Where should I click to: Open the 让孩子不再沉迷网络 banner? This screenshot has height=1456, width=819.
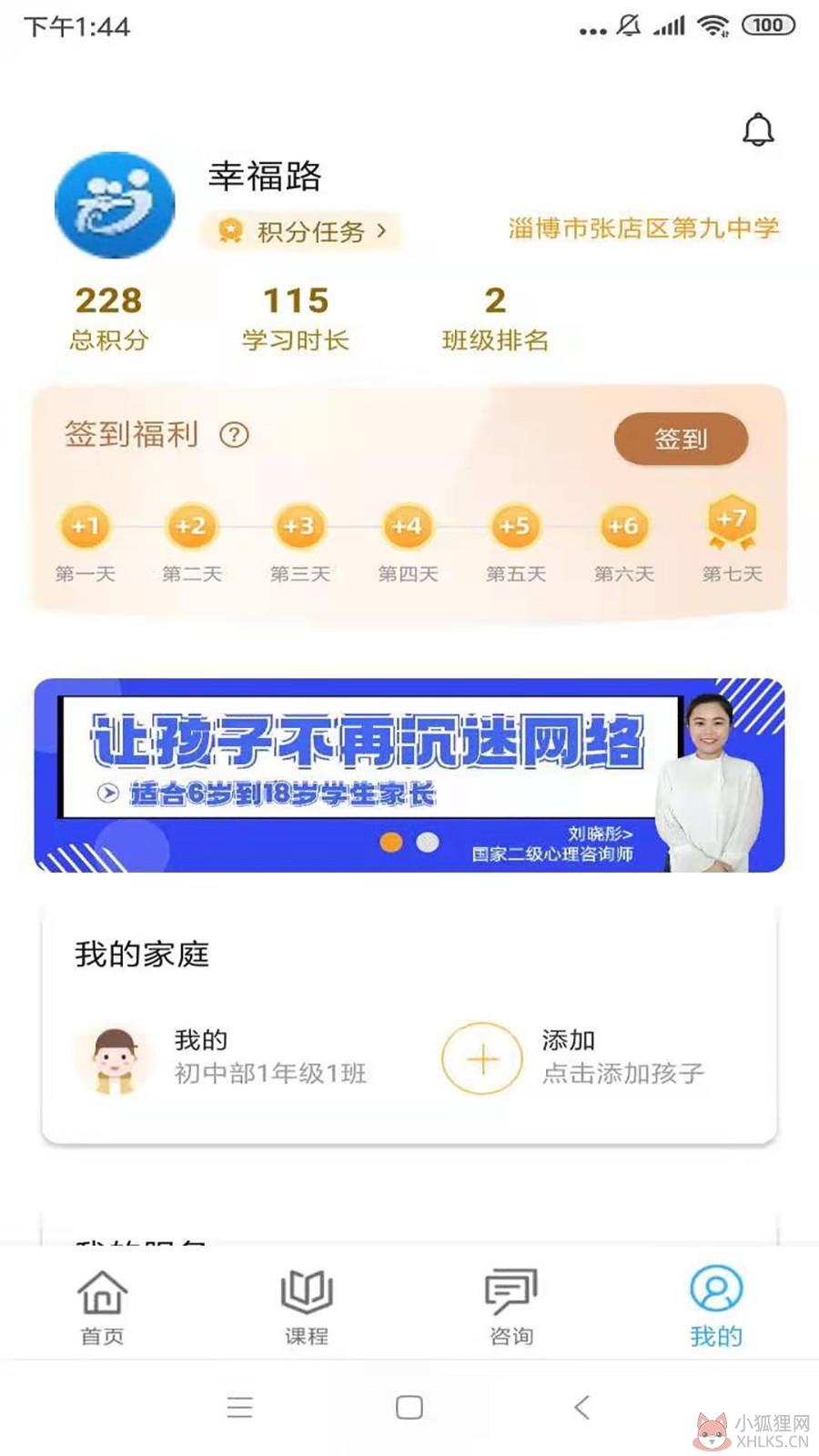point(409,774)
